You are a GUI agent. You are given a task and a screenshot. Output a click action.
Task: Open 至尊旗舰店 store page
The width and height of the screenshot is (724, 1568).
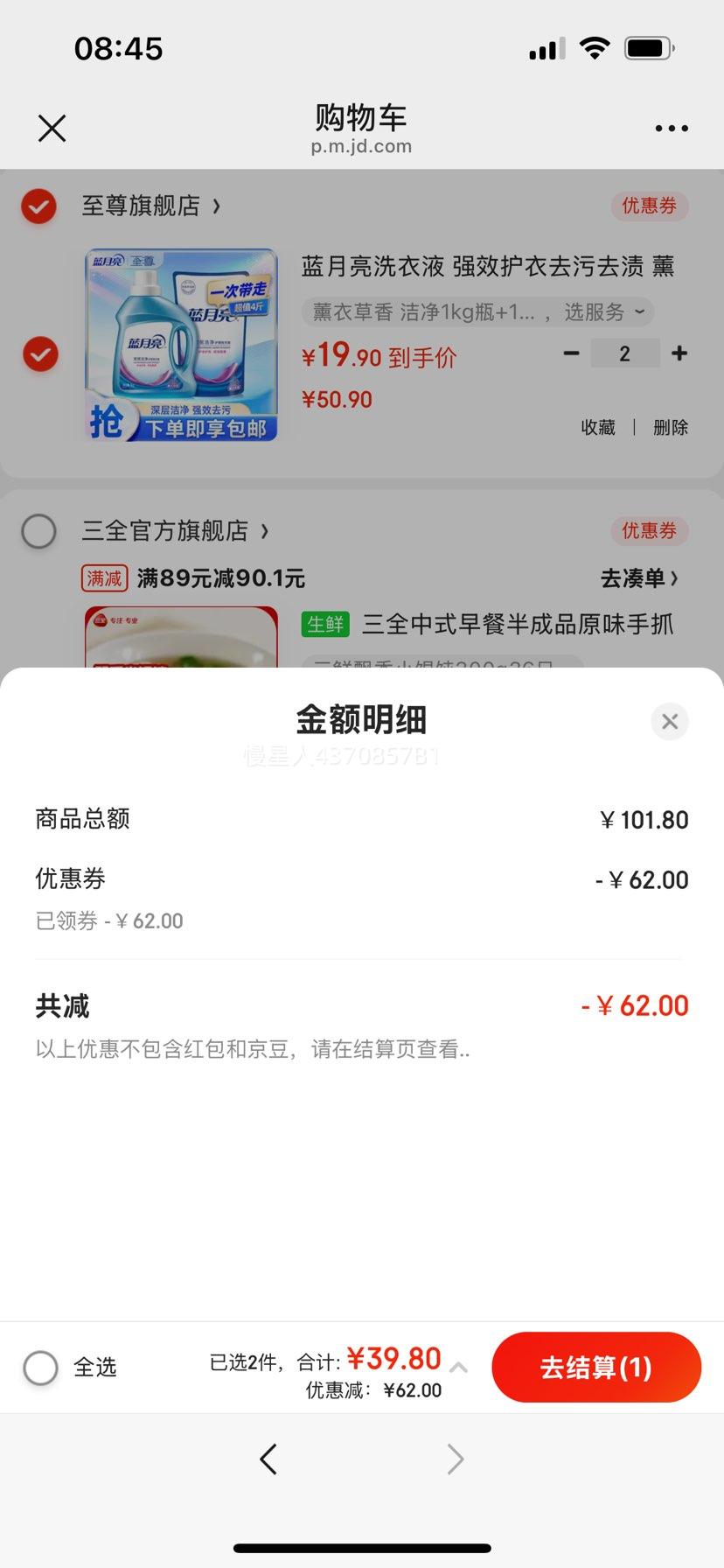coord(150,206)
